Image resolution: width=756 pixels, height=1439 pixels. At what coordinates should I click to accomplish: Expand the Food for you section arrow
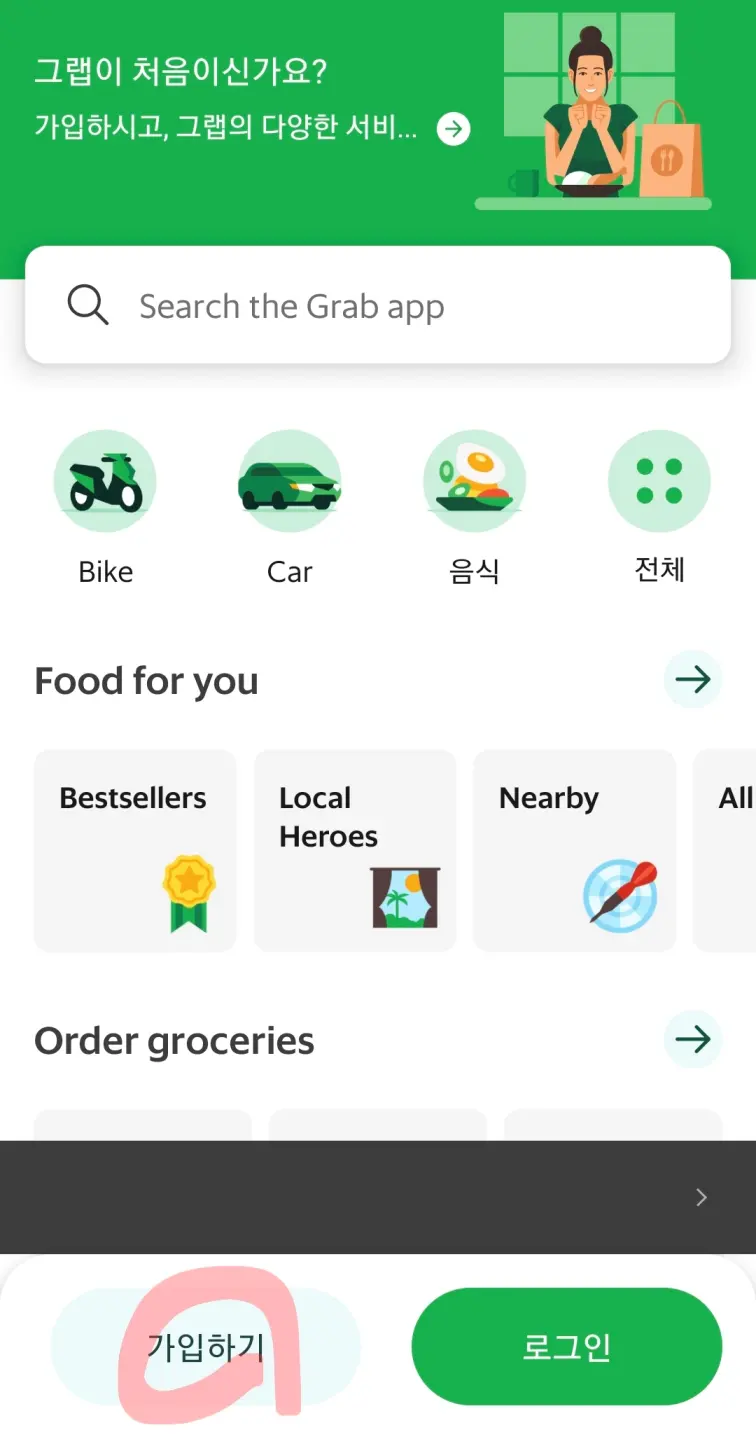click(693, 679)
